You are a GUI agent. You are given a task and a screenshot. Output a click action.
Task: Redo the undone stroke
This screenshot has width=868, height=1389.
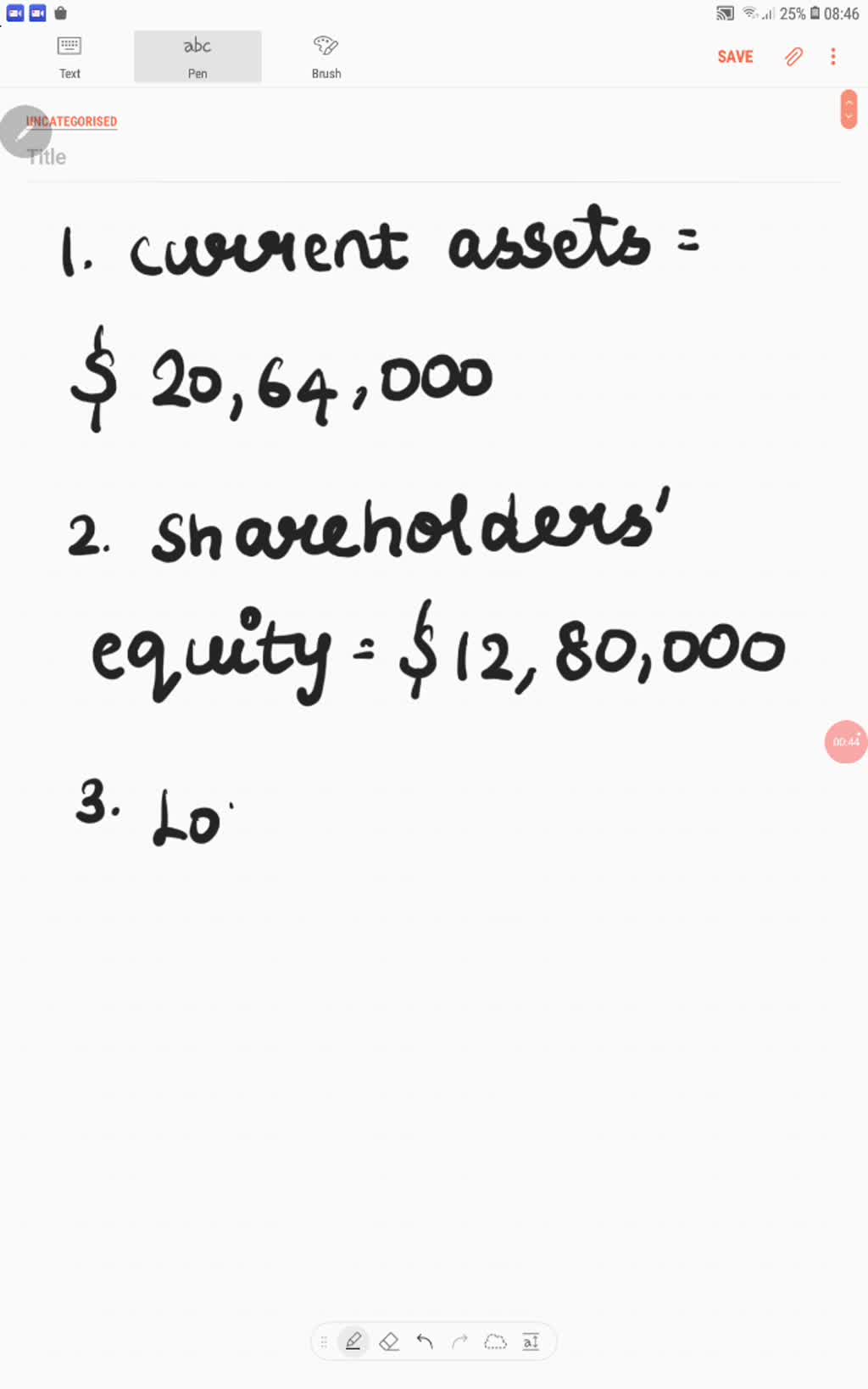[459, 1342]
